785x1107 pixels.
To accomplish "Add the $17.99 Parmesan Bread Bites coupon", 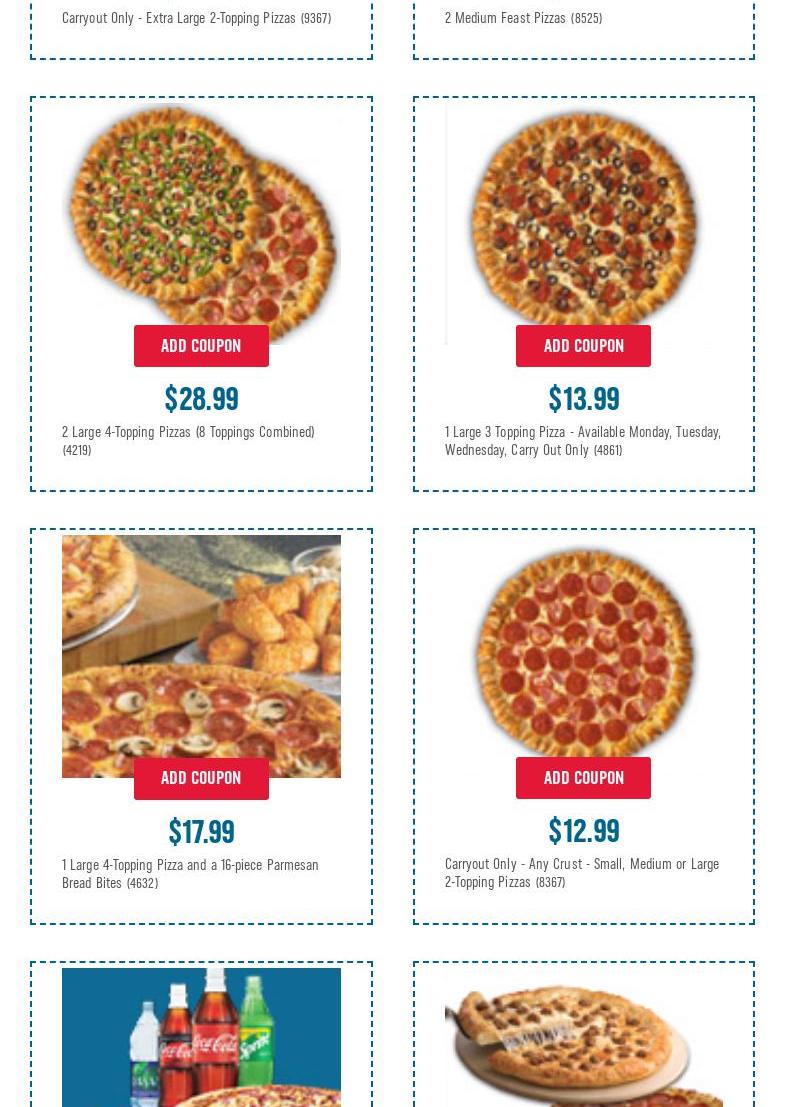I will click(201, 778).
